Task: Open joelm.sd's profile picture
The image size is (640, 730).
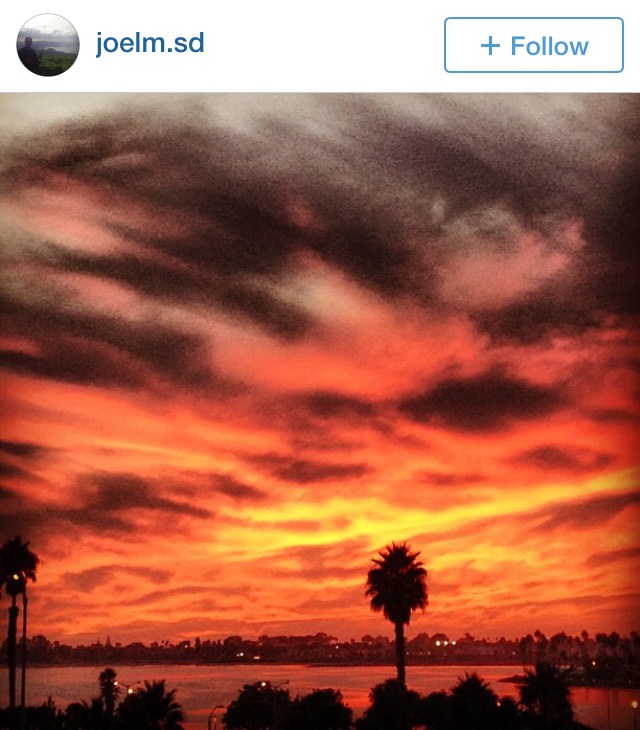Action: pyautogui.click(x=47, y=45)
